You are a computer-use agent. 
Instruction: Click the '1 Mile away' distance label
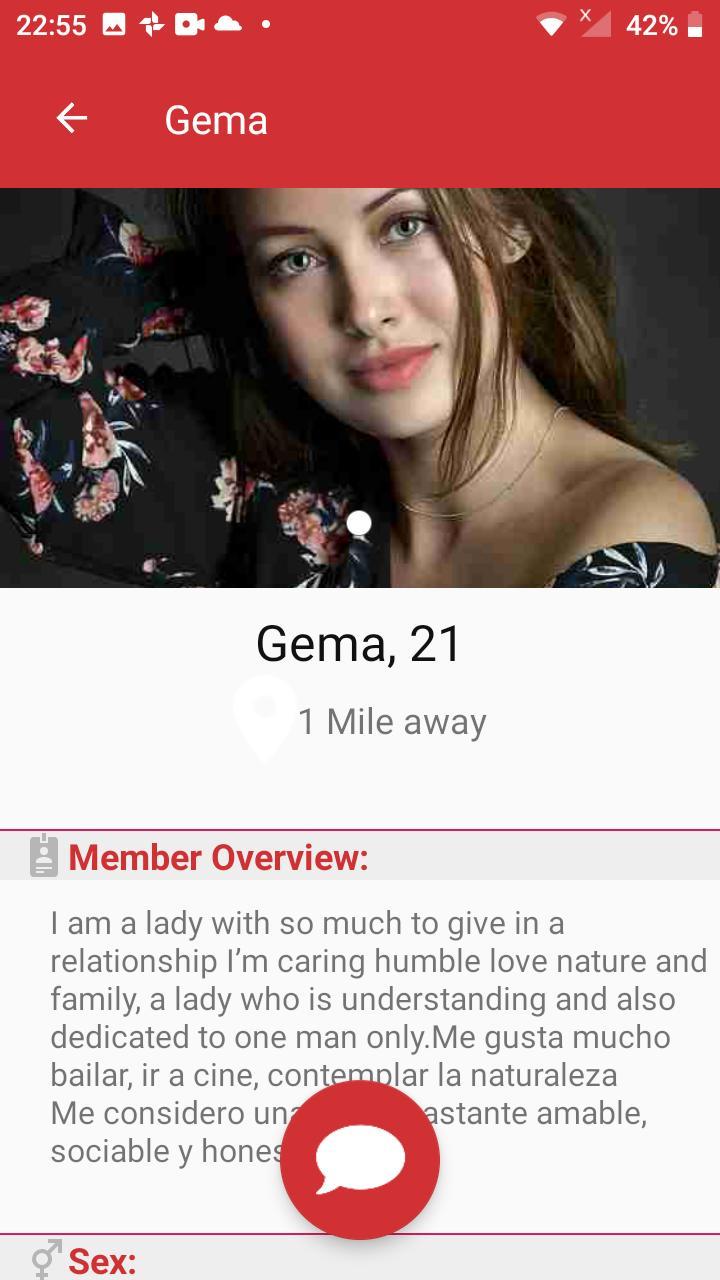pyautogui.click(x=391, y=720)
